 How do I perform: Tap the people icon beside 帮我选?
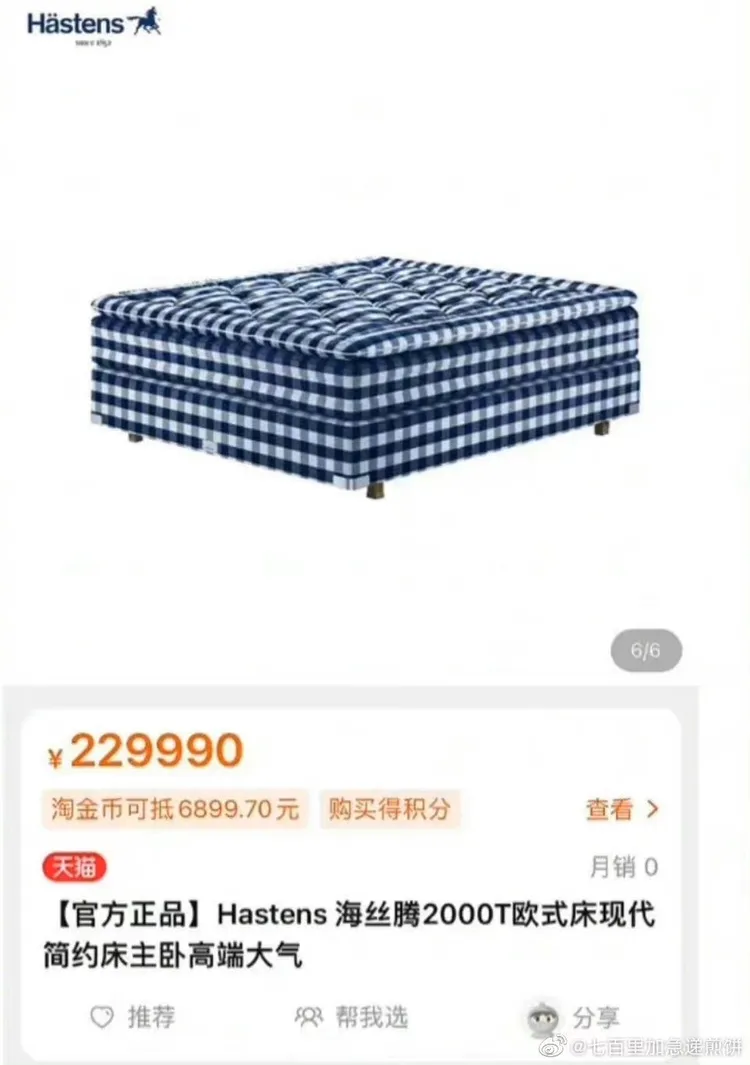coord(309,1017)
